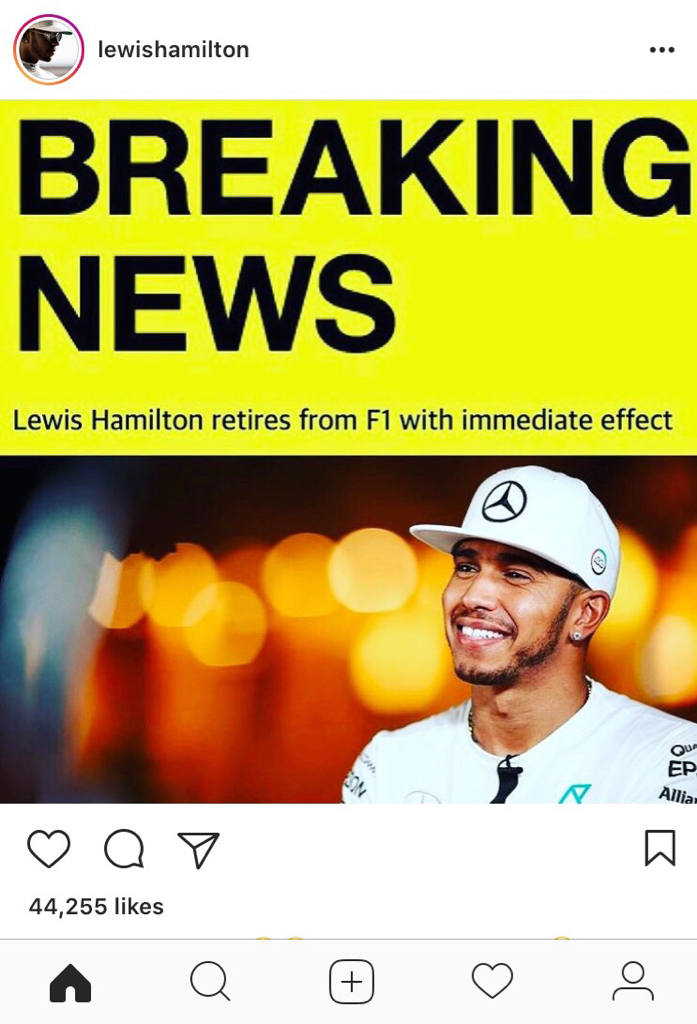Switch to your Profile tab
This screenshot has width=697, height=1024.
click(632, 982)
